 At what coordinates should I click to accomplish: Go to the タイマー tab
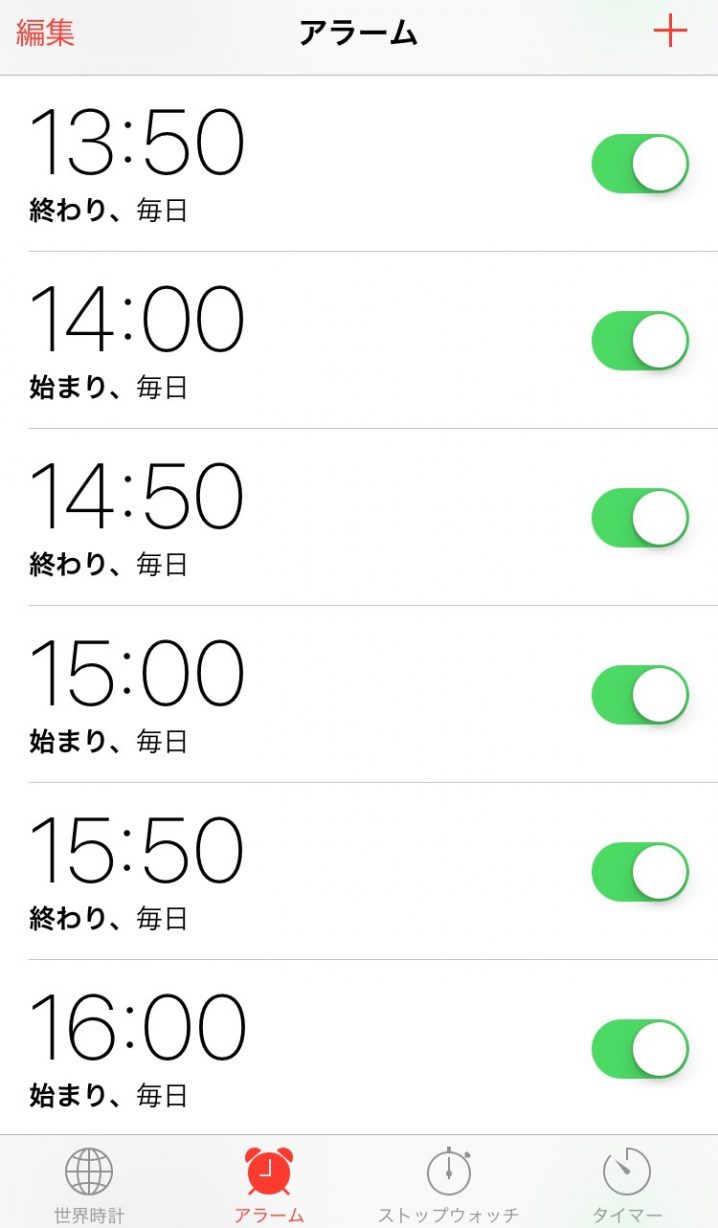(627, 1184)
